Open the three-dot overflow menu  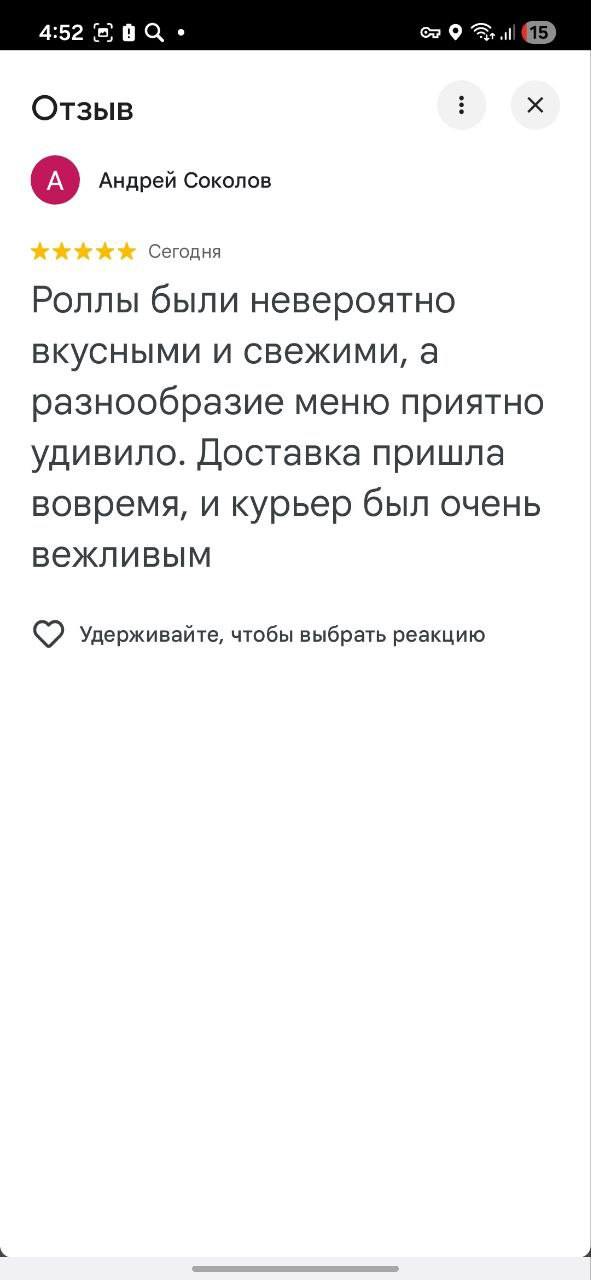[461, 105]
